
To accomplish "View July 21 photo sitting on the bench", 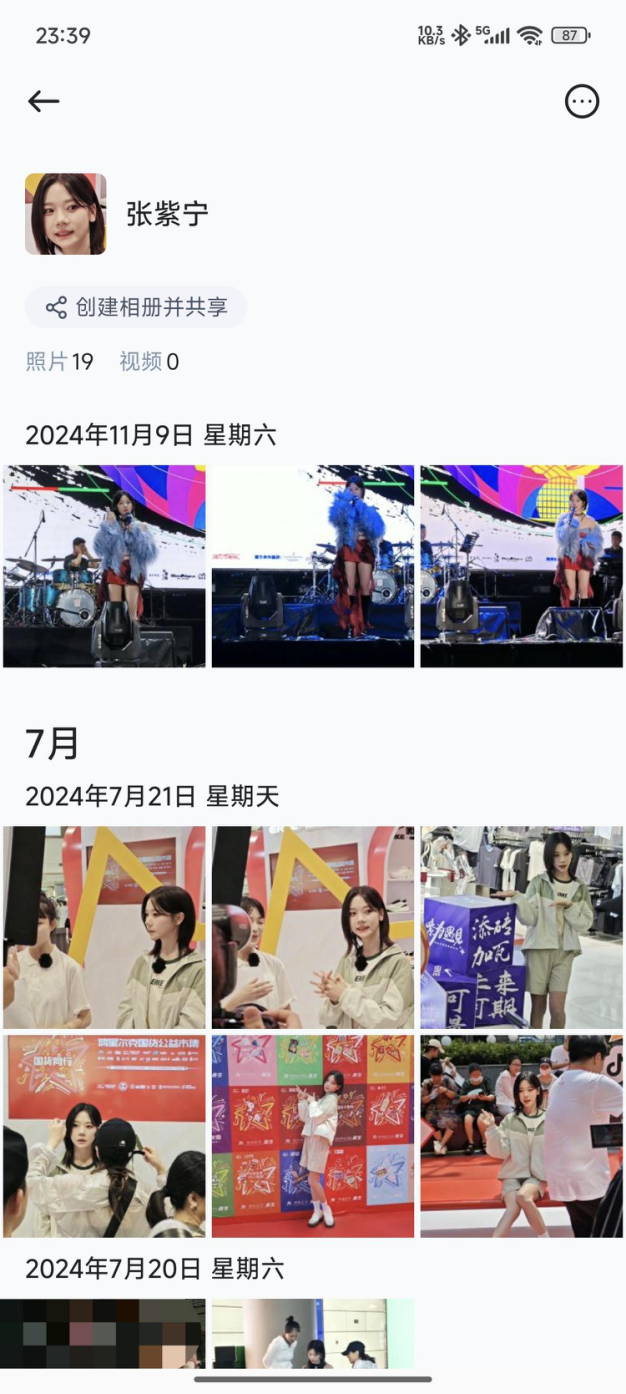I will pyautogui.click(x=521, y=1136).
